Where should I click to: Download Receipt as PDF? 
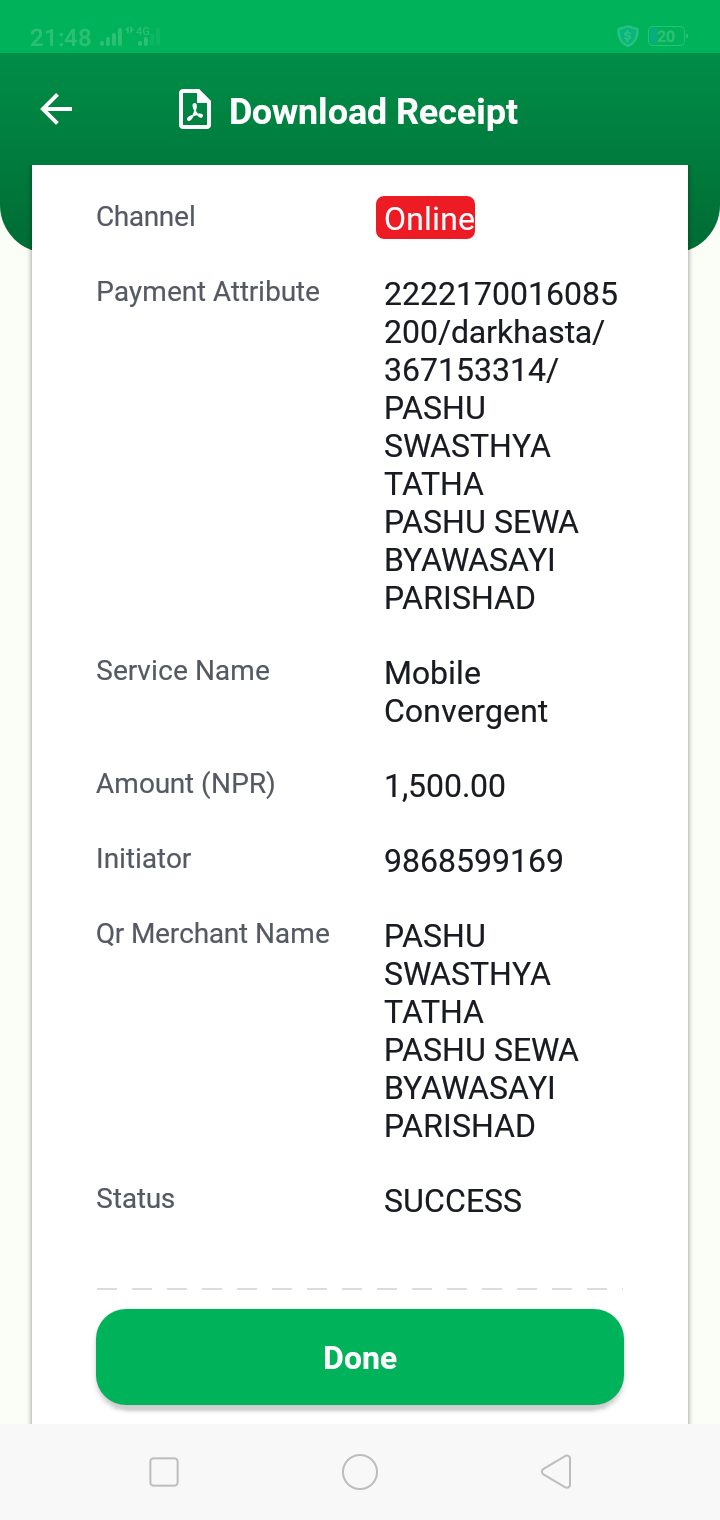point(348,110)
